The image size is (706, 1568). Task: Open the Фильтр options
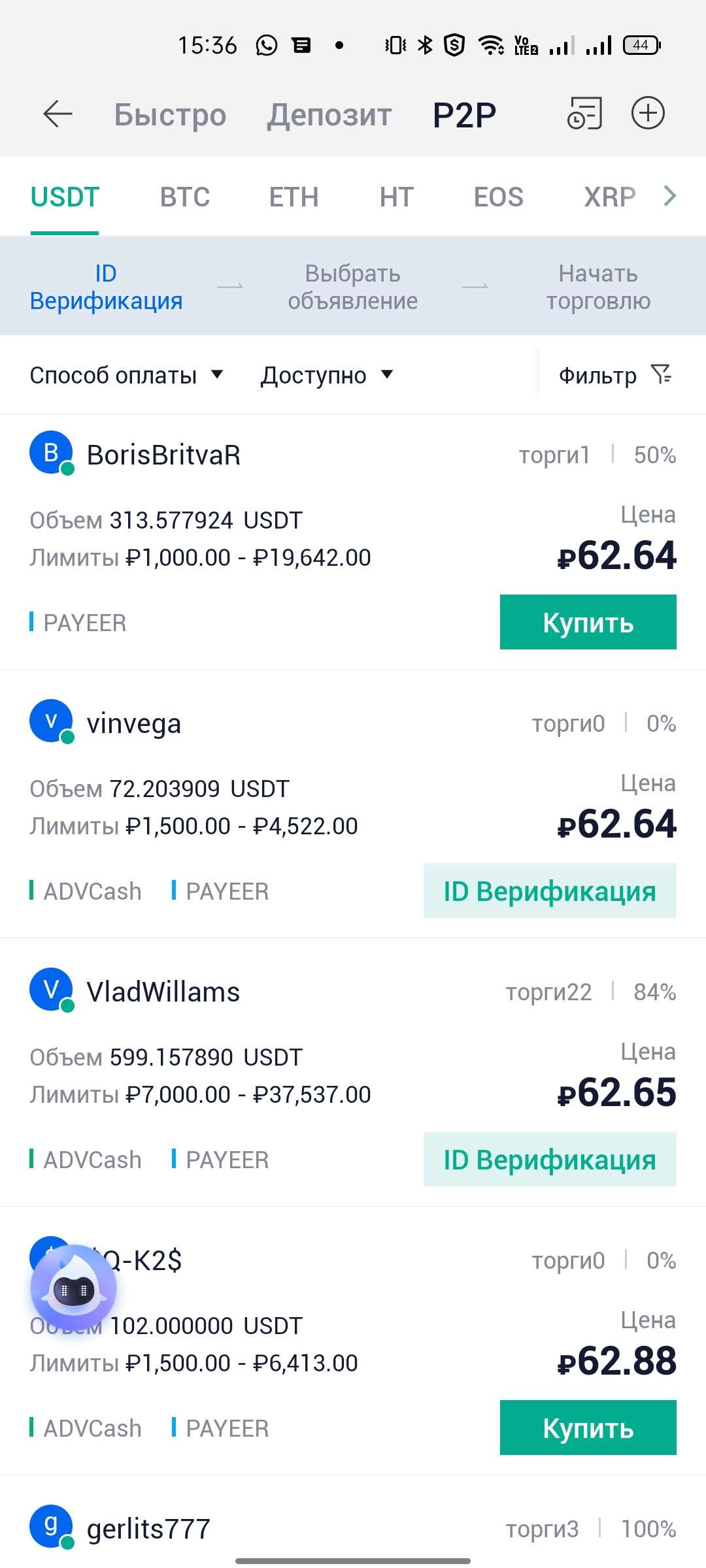click(x=615, y=375)
